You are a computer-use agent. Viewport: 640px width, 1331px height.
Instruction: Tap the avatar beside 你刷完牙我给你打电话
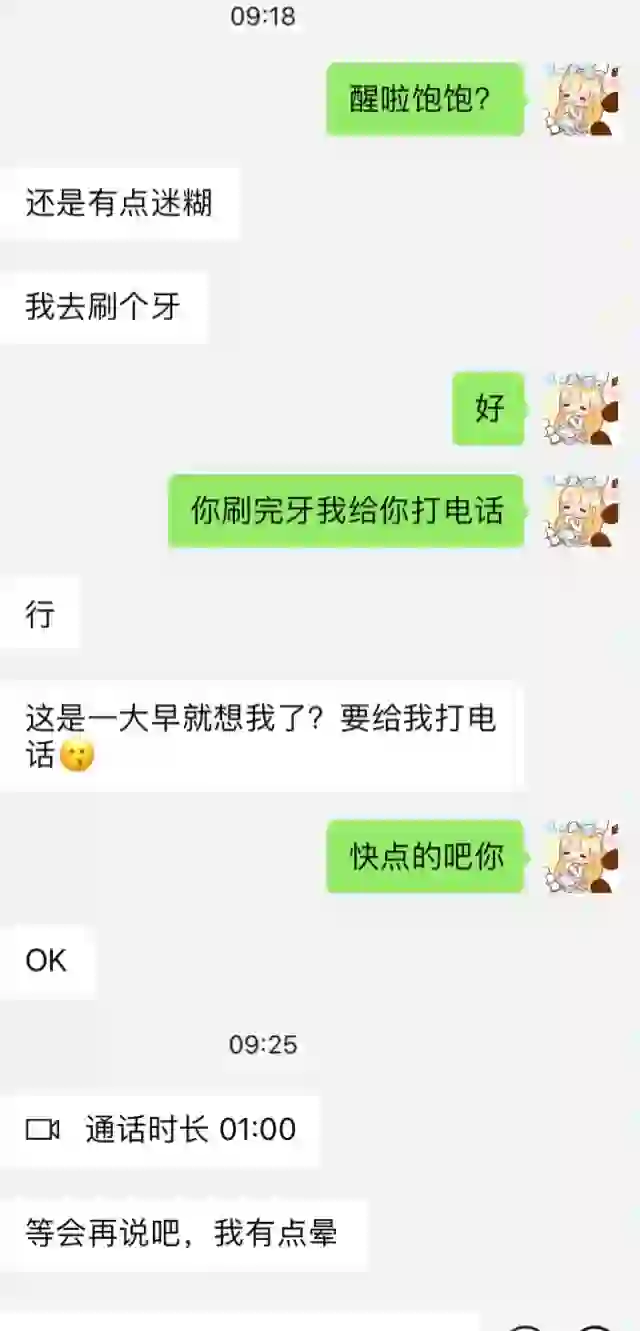pos(580,511)
